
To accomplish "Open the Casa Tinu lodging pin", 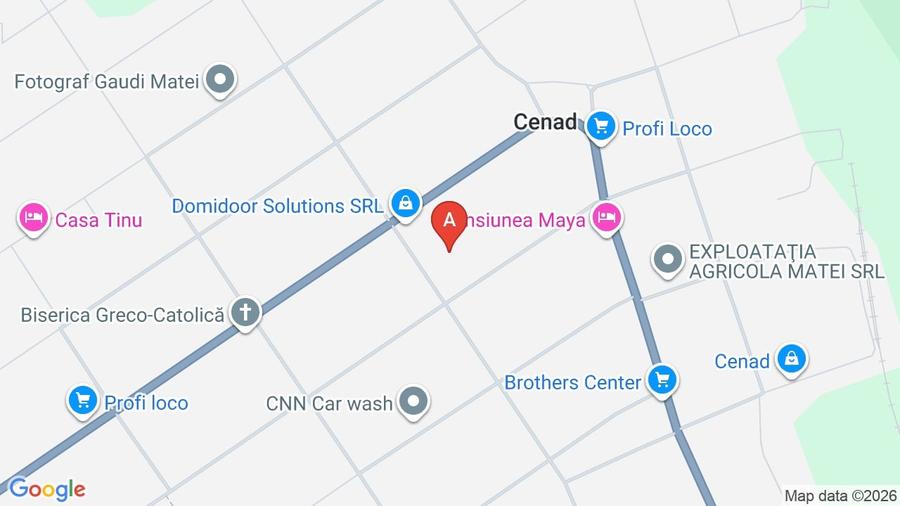I will 34,218.
